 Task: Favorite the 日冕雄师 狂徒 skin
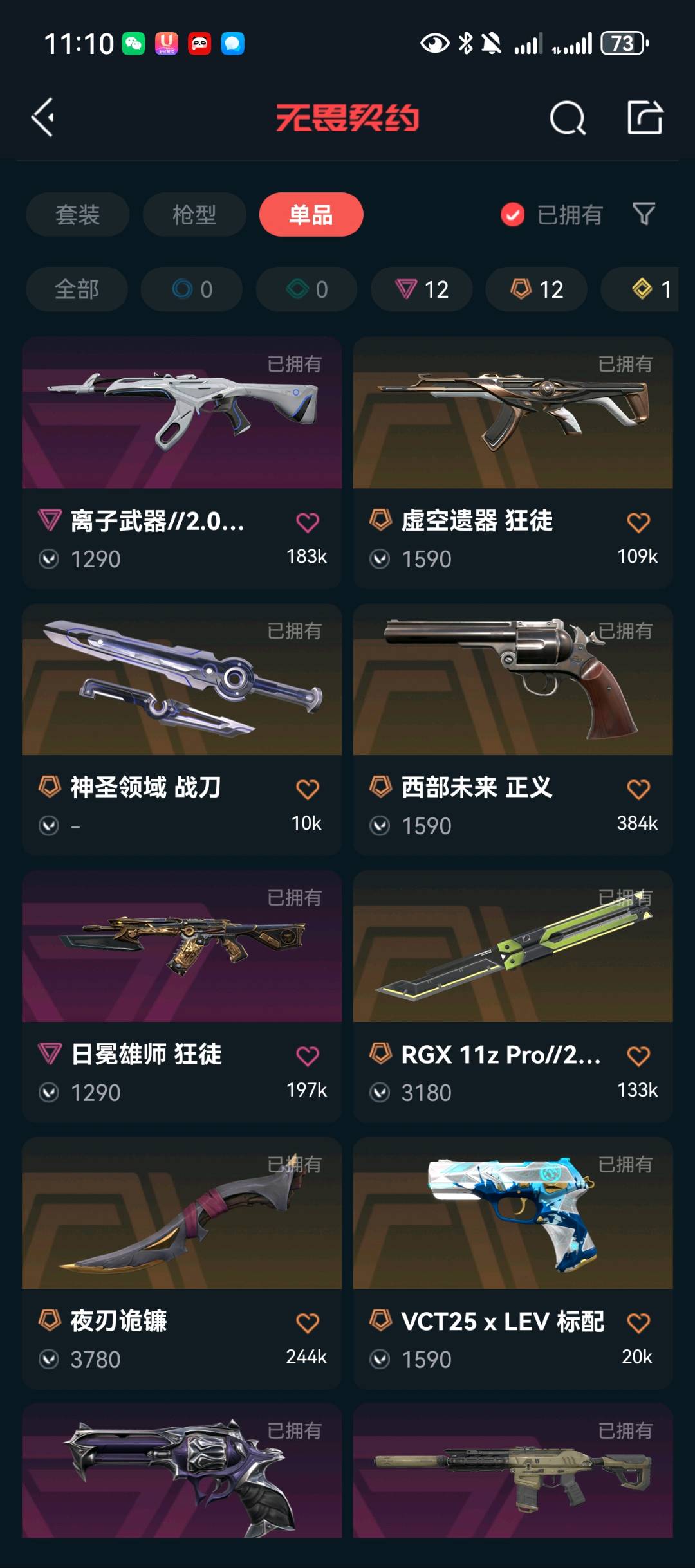point(307,1056)
